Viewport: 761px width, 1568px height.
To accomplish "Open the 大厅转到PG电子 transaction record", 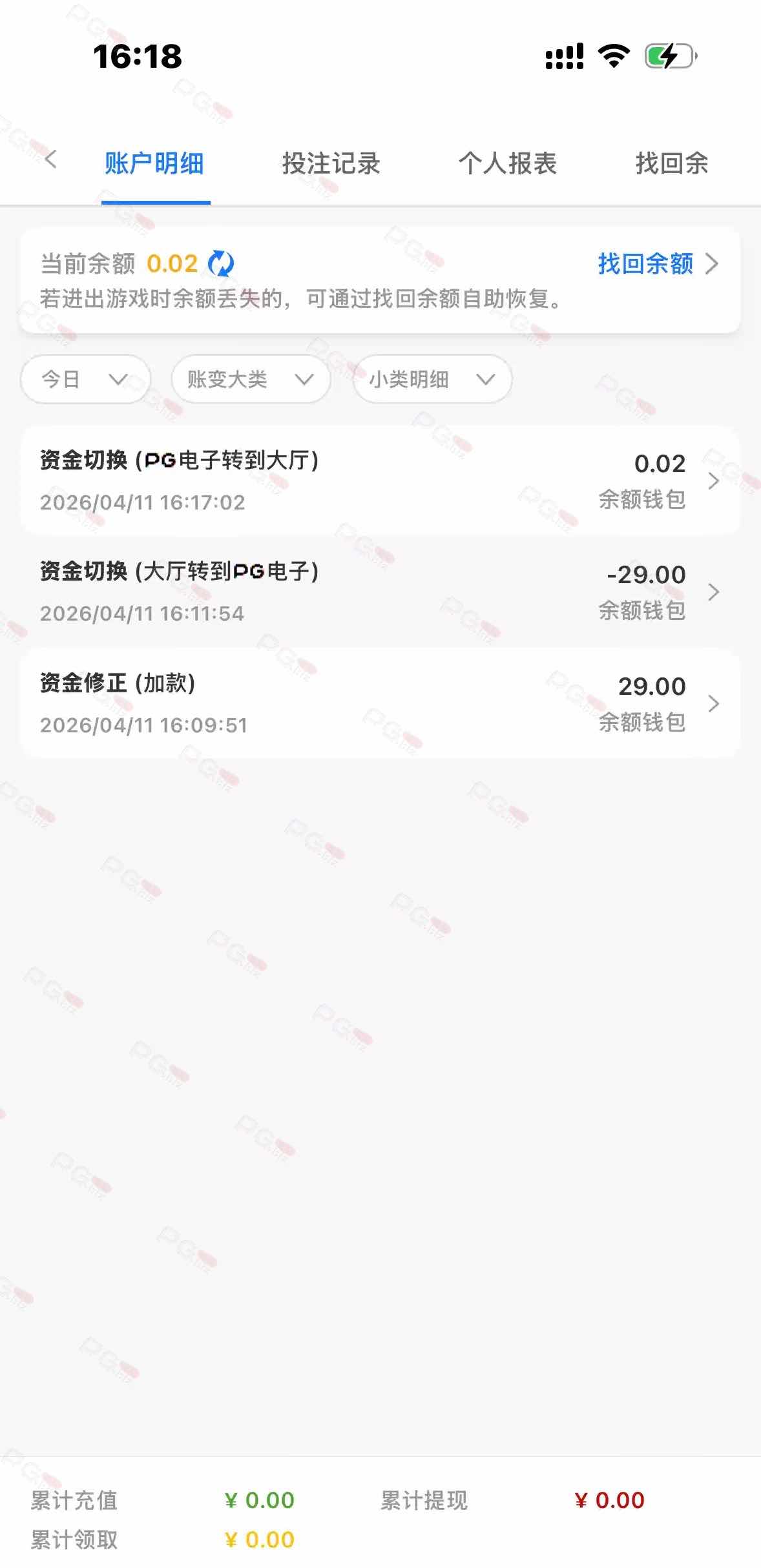I will pyautogui.click(x=380, y=592).
